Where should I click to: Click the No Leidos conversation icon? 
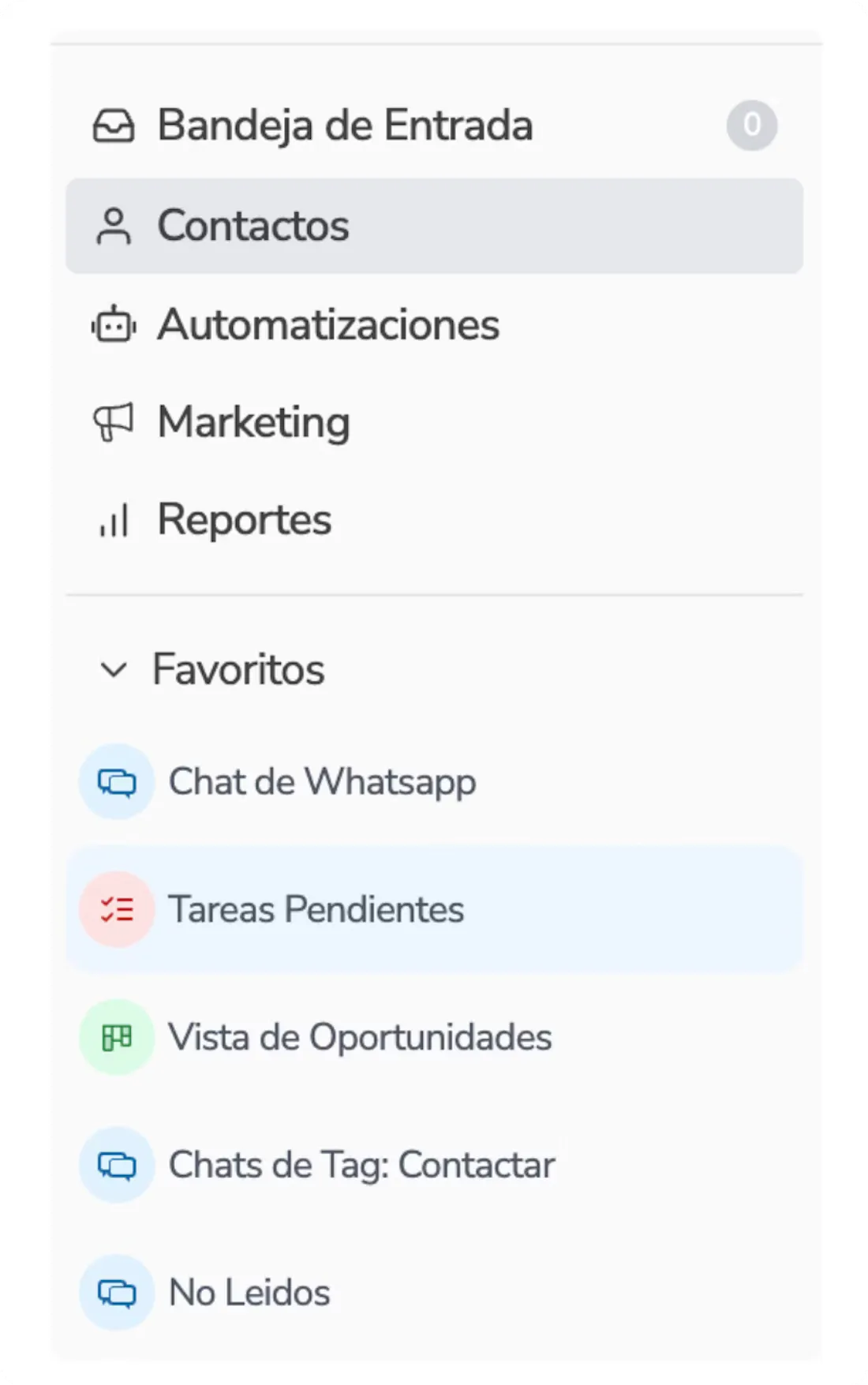(x=116, y=1293)
